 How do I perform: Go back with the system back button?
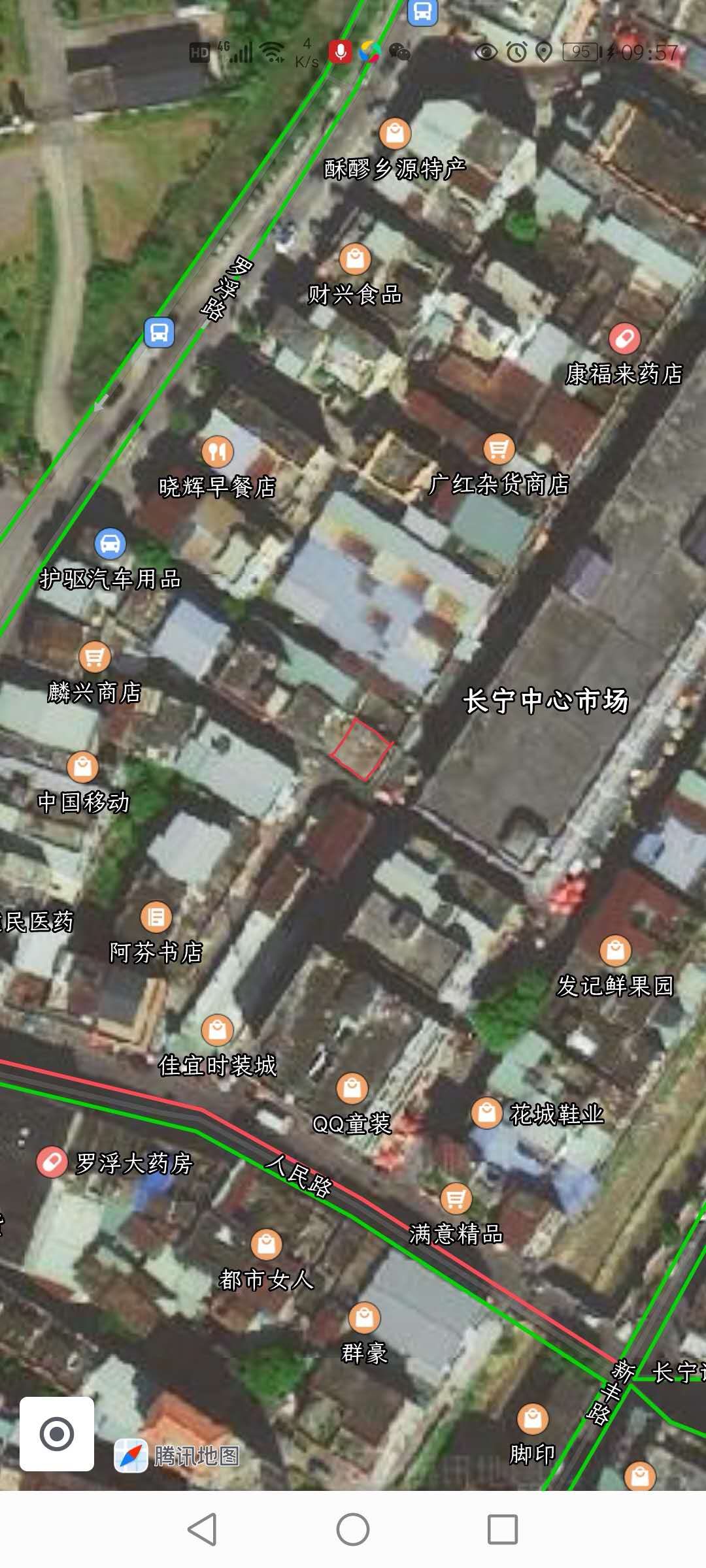pos(203,1529)
